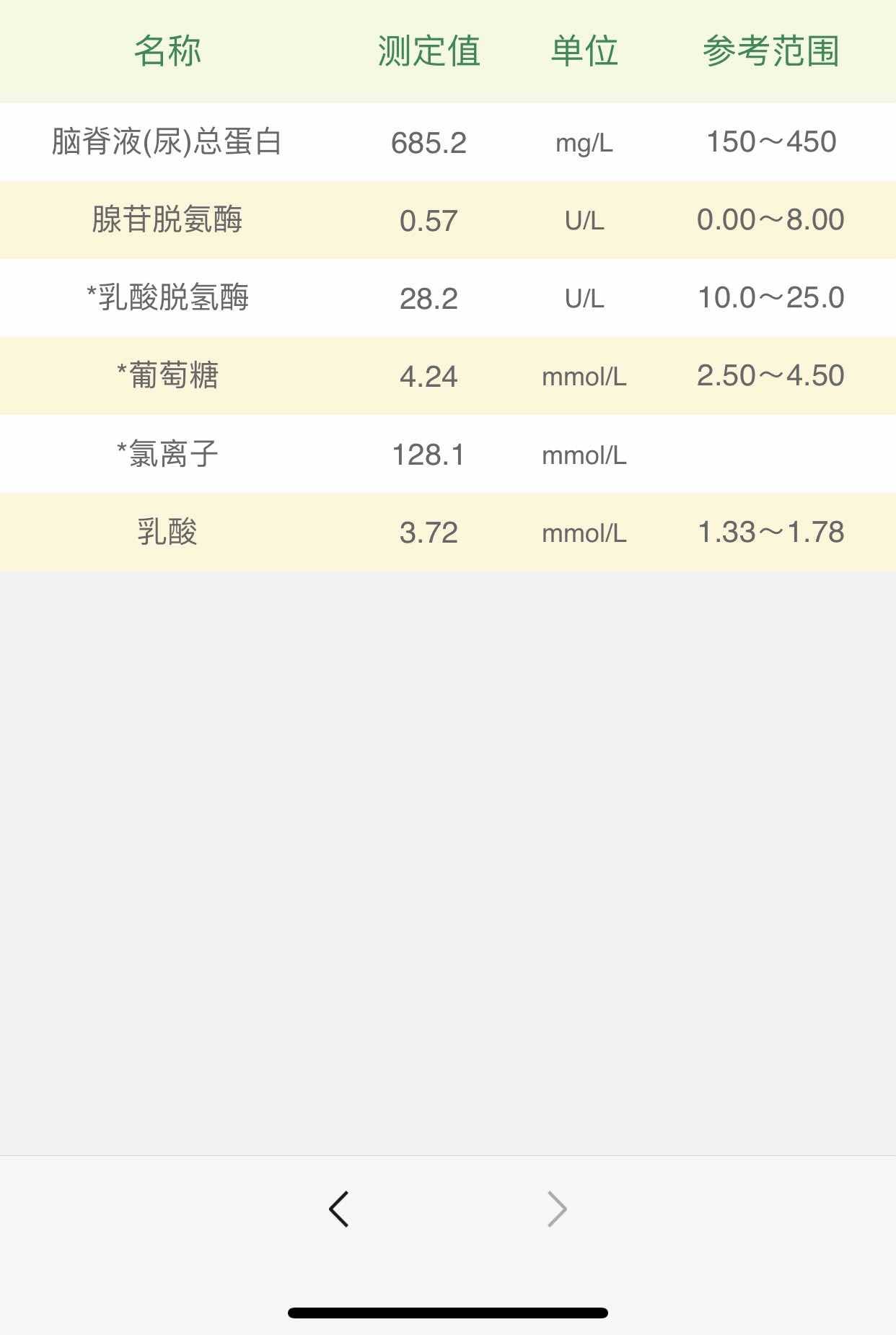The width and height of the screenshot is (896, 1335).
Task: Go back using the left arrow
Action: coord(338,1209)
